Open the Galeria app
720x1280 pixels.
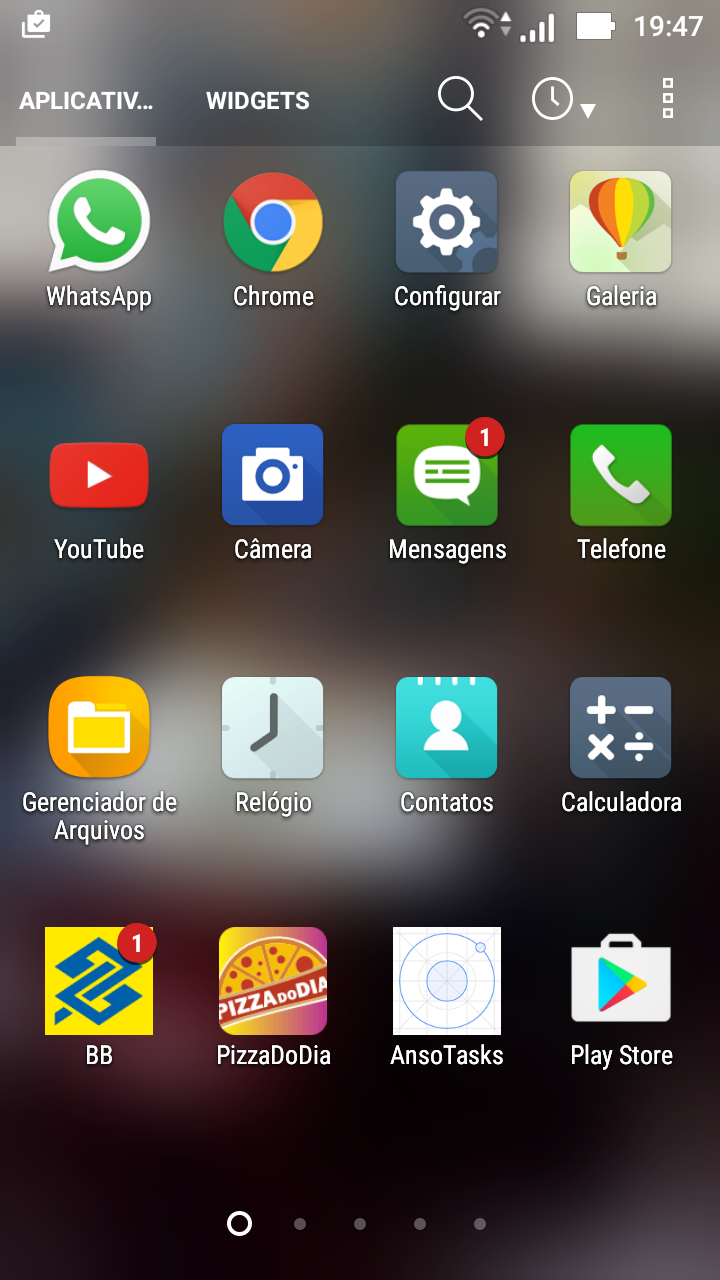[x=621, y=240]
